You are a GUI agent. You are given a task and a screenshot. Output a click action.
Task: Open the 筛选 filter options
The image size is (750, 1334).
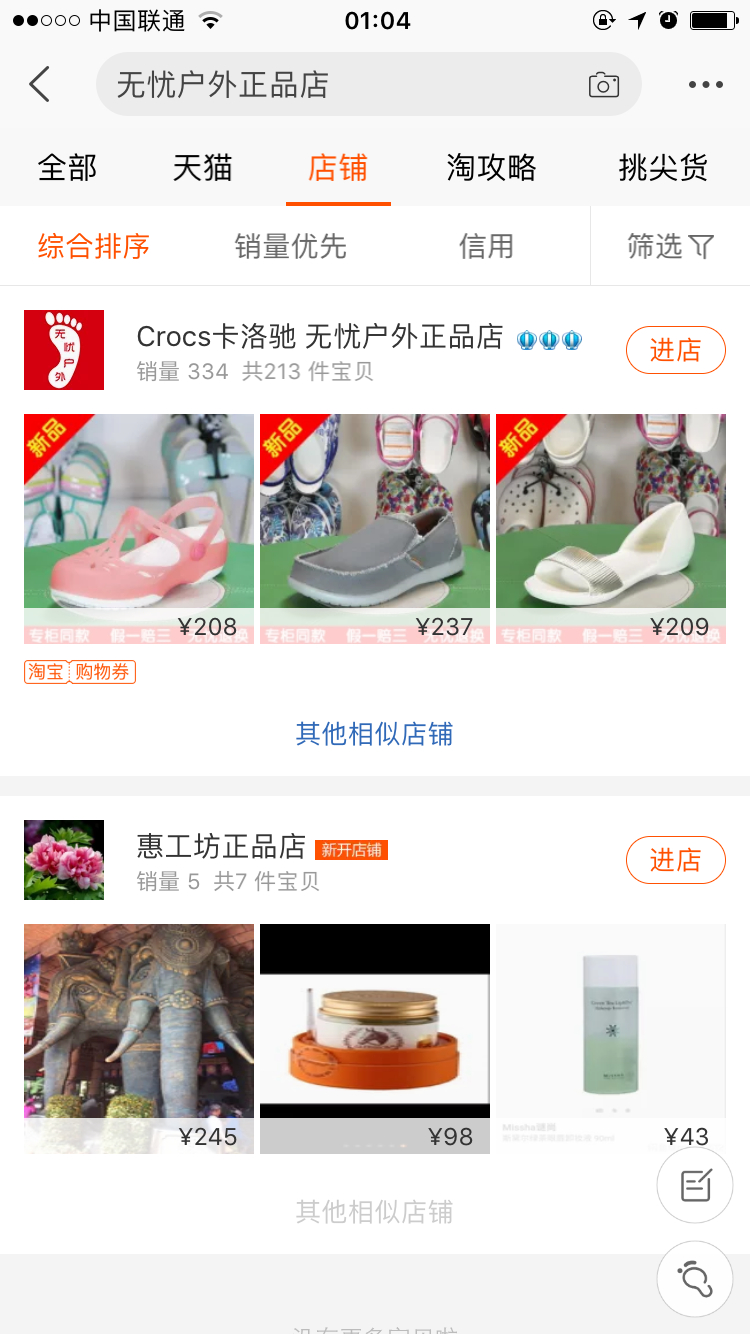click(670, 246)
